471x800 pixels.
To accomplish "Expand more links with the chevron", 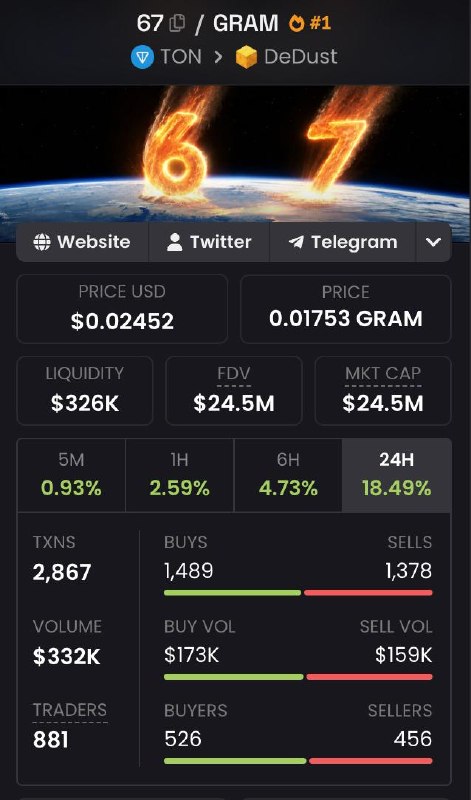I will pos(434,242).
